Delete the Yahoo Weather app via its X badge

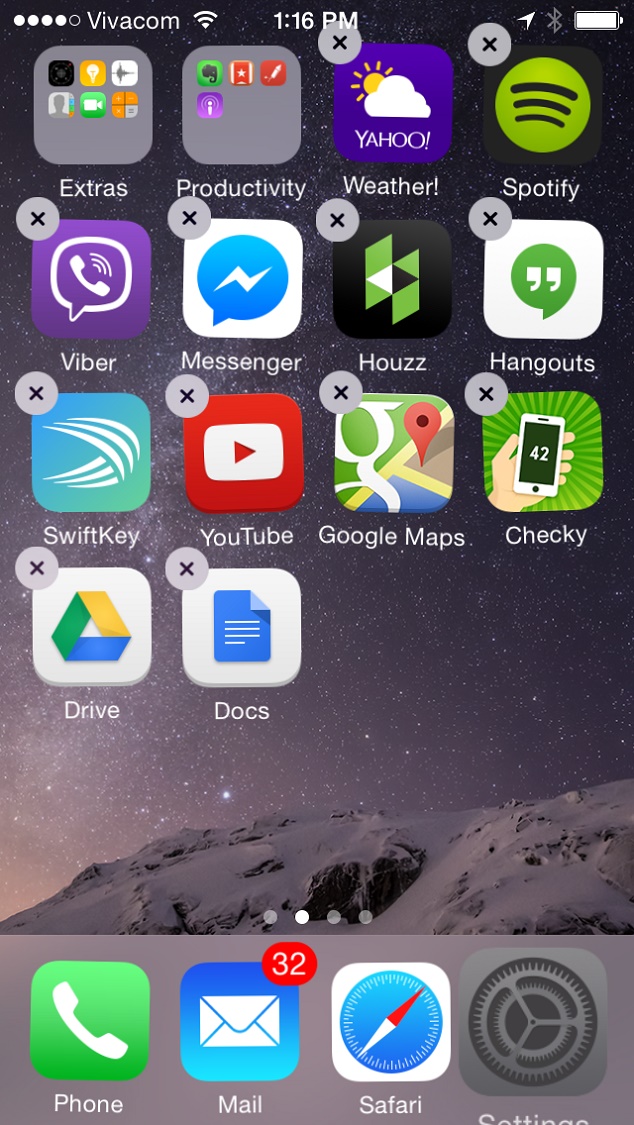click(340, 43)
